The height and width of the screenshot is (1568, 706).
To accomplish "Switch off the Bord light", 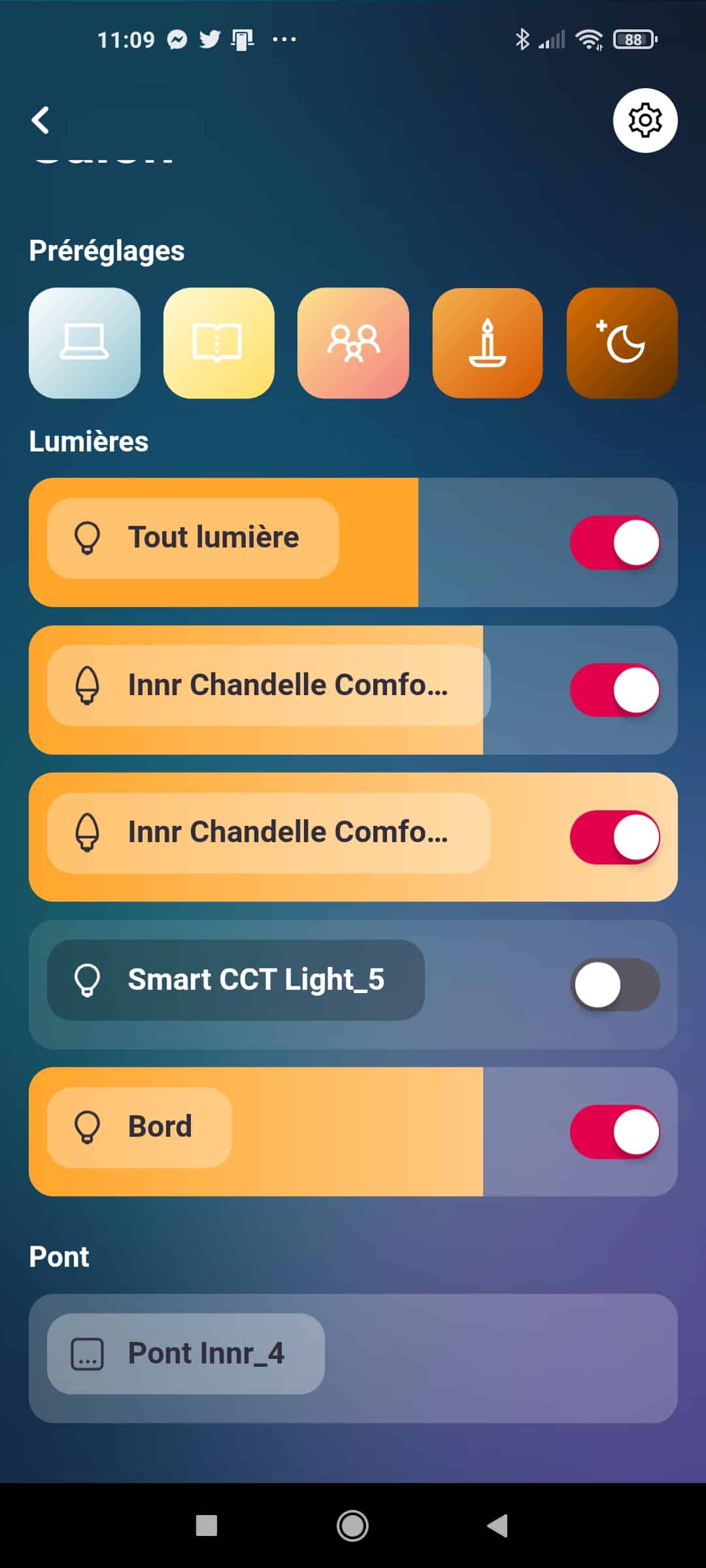I will point(614,1132).
